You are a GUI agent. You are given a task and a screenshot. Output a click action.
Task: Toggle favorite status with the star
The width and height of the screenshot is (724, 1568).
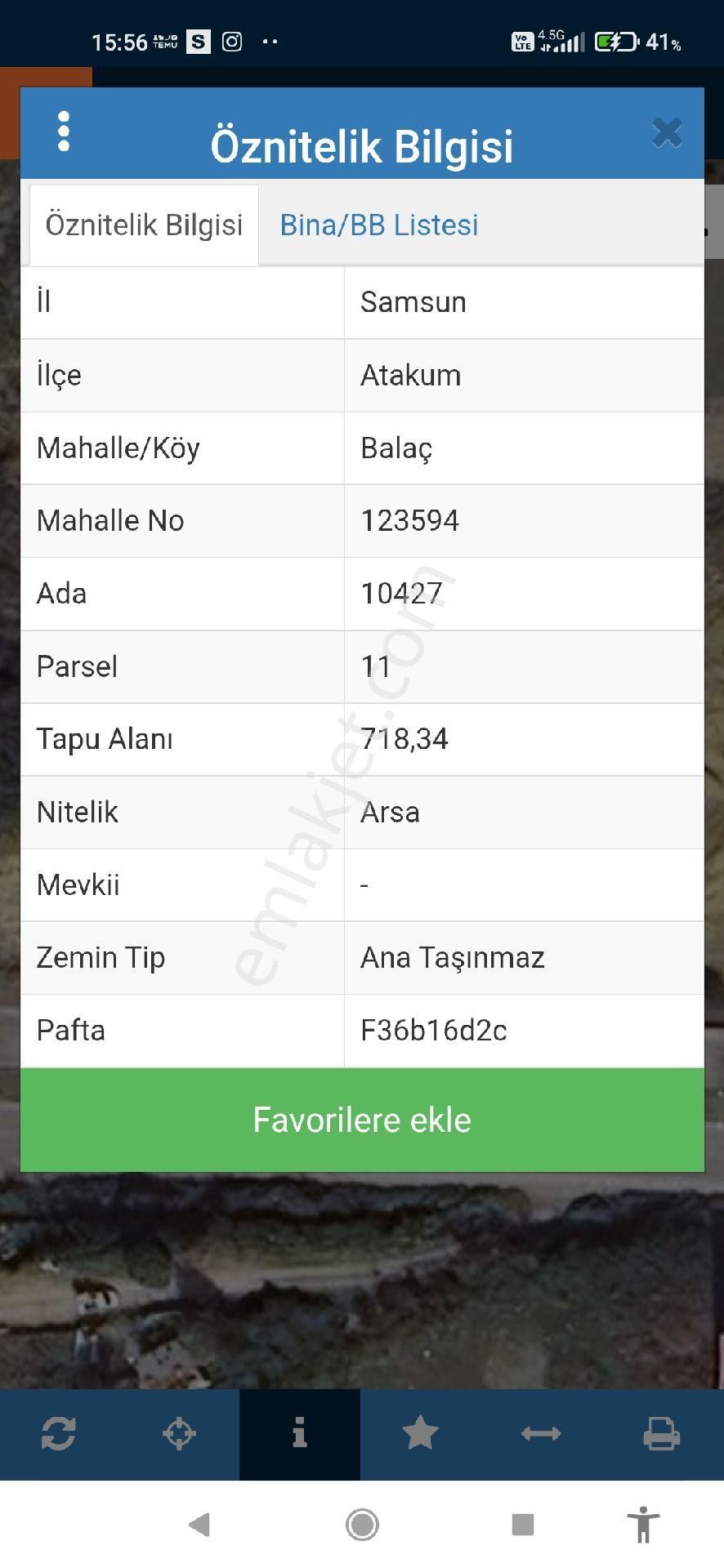[420, 1433]
